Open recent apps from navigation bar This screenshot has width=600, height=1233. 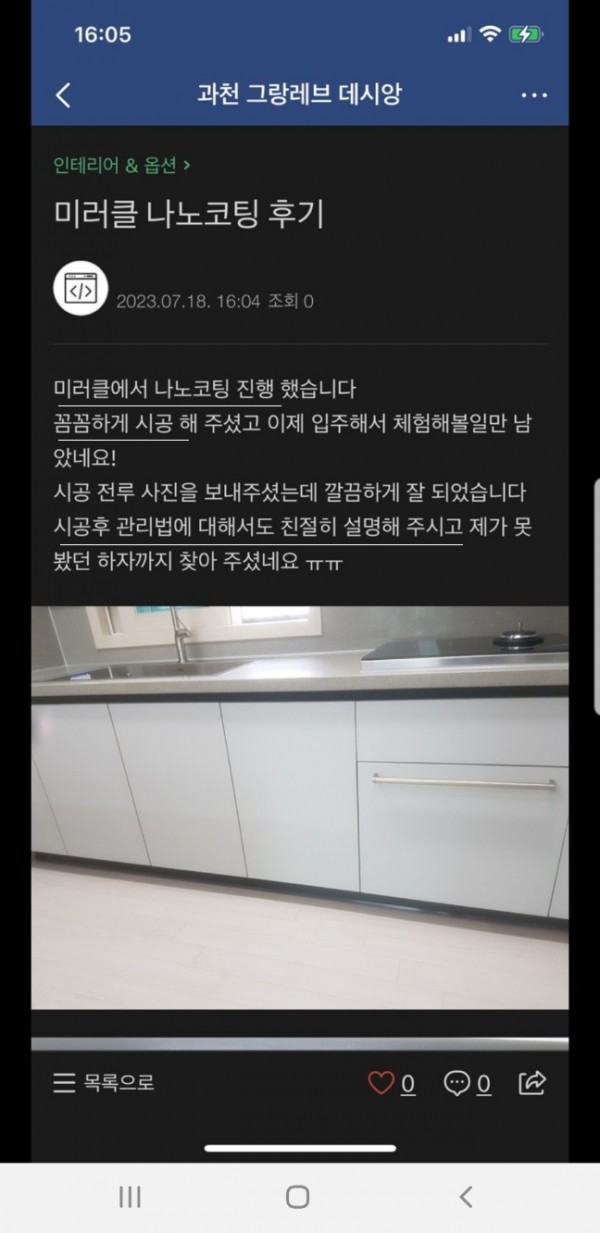point(130,1197)
